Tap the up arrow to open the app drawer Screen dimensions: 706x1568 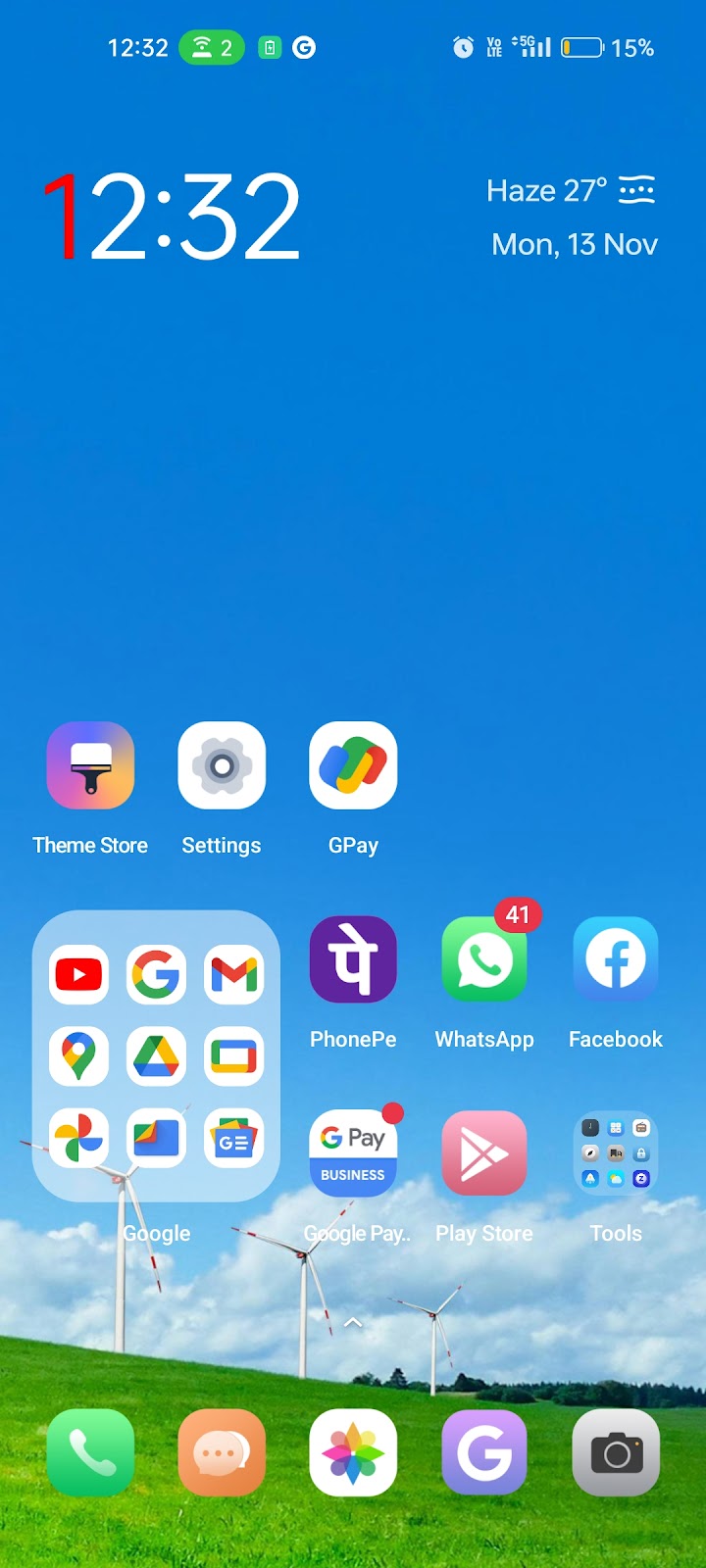tap(353, 1323)
